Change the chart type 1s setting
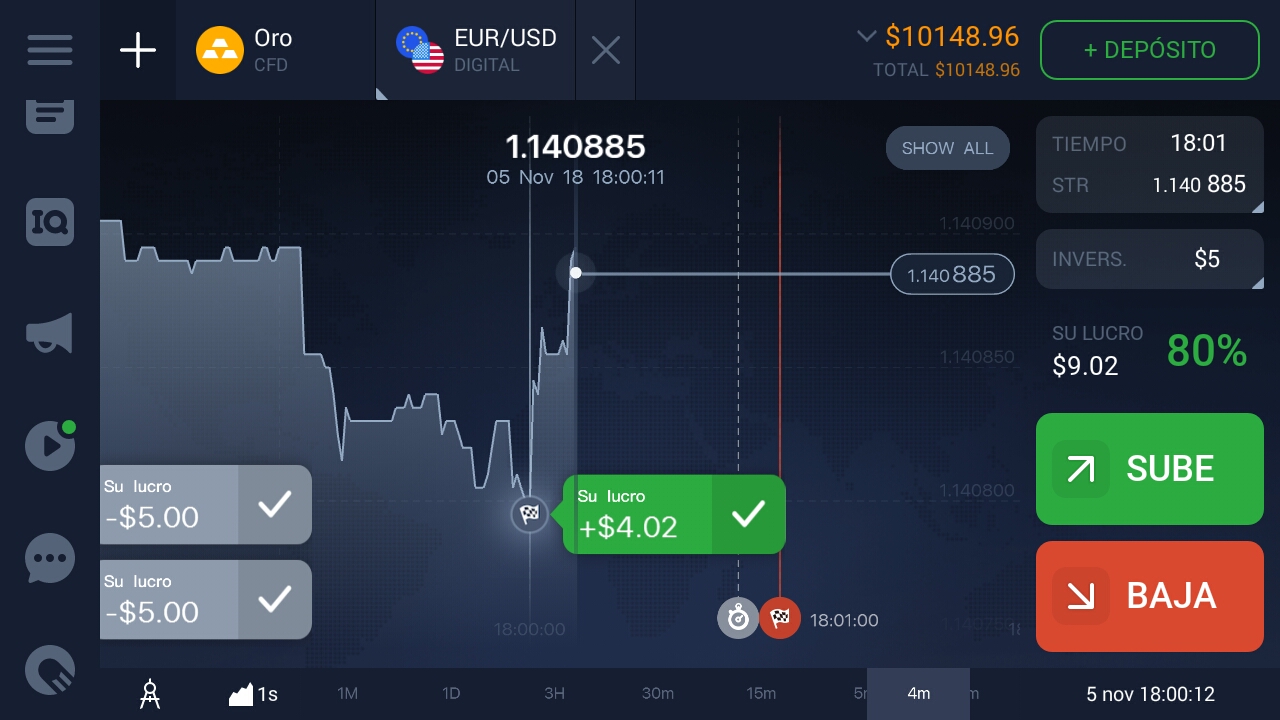This screenshot has width=1280, height=720. [x=254, y=694]
